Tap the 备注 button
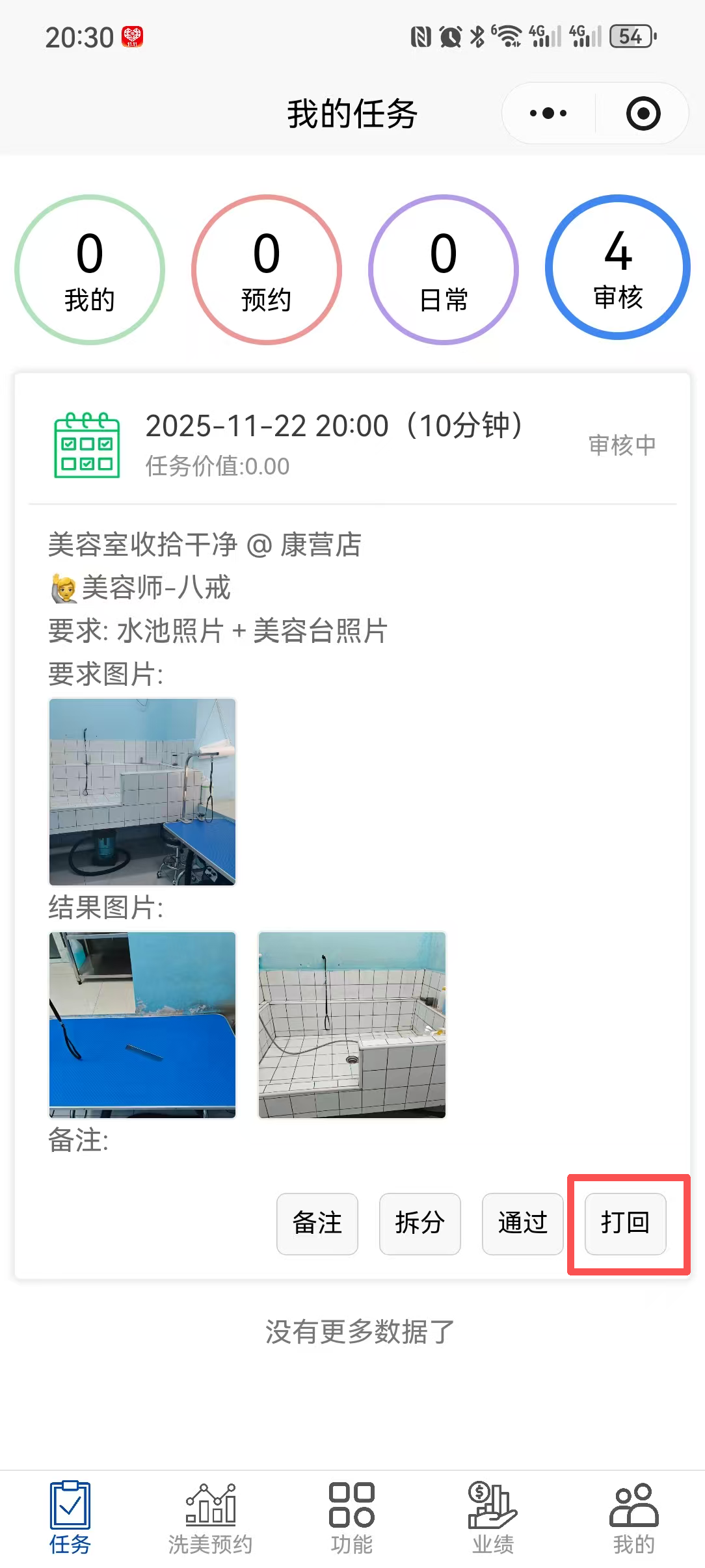This screenshot has width=705, height=1568. pos(317,1223)
